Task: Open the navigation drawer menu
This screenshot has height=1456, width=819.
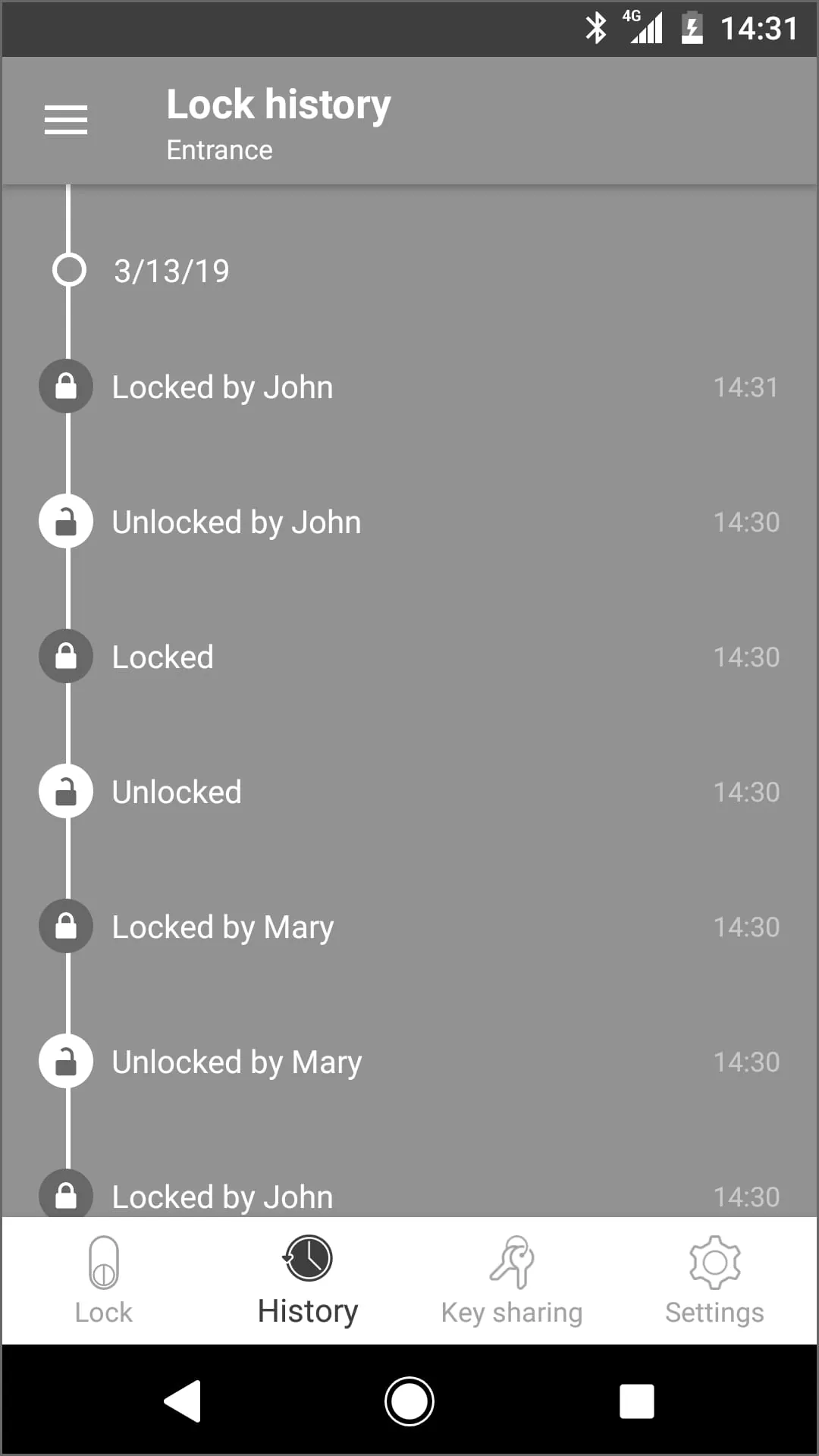Action: point(66,120)
